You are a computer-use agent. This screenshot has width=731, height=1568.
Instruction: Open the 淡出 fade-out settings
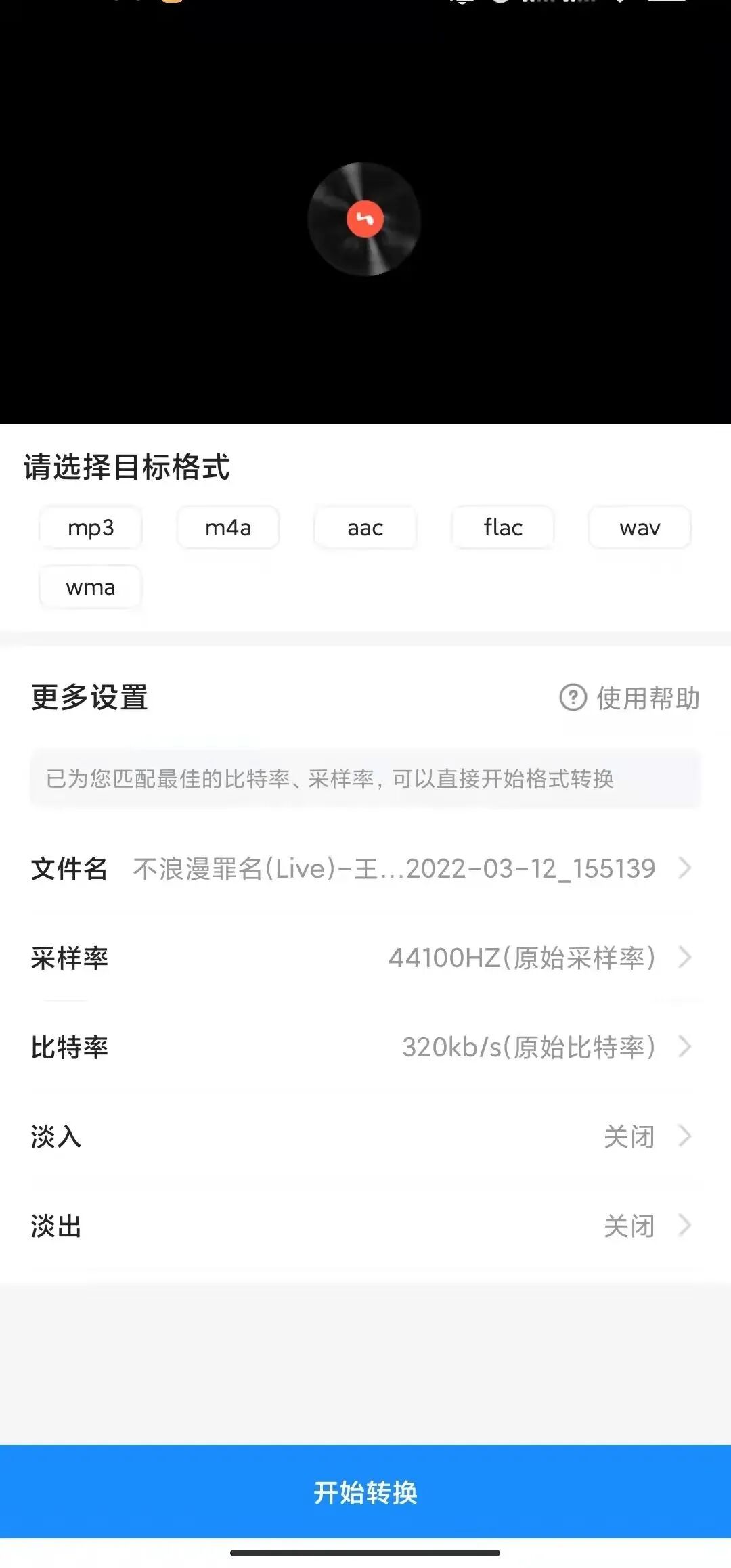[684, 1226]
